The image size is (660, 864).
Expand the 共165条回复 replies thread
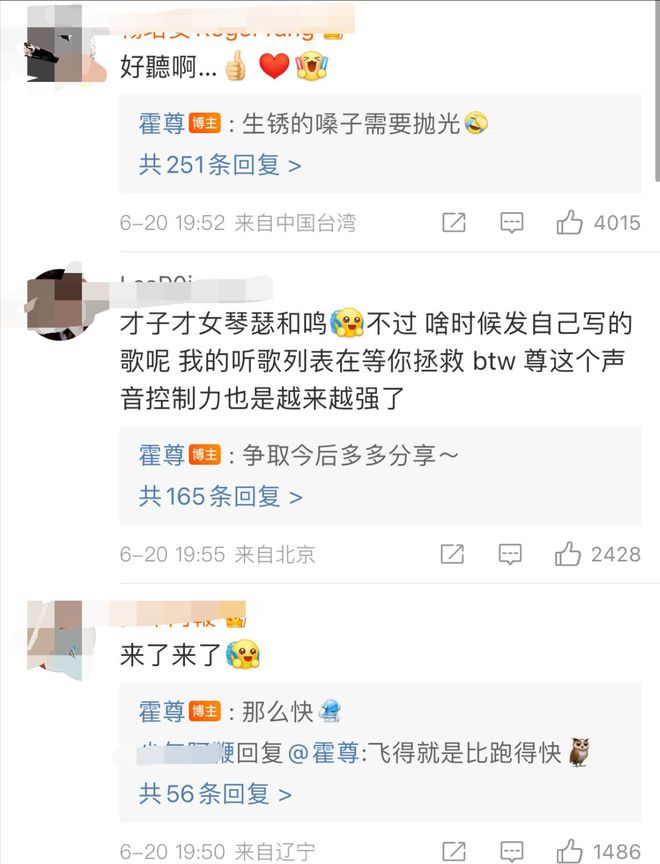220,496
